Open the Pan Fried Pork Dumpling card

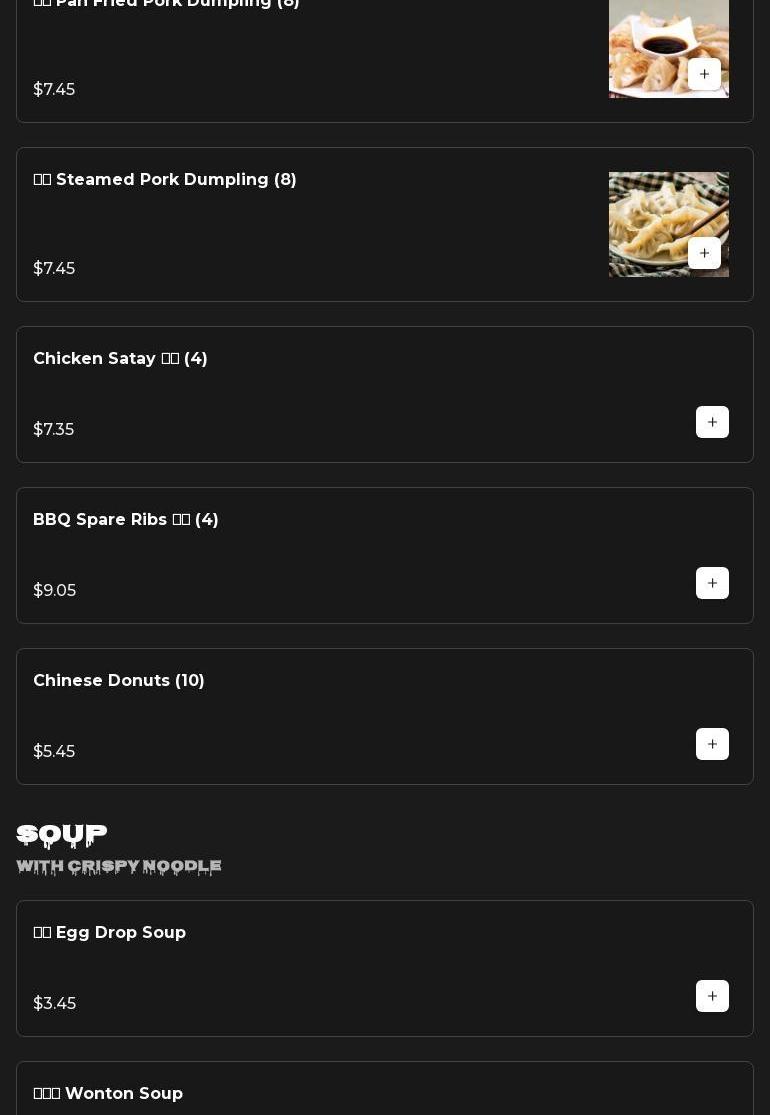click(x=300, y=50)
